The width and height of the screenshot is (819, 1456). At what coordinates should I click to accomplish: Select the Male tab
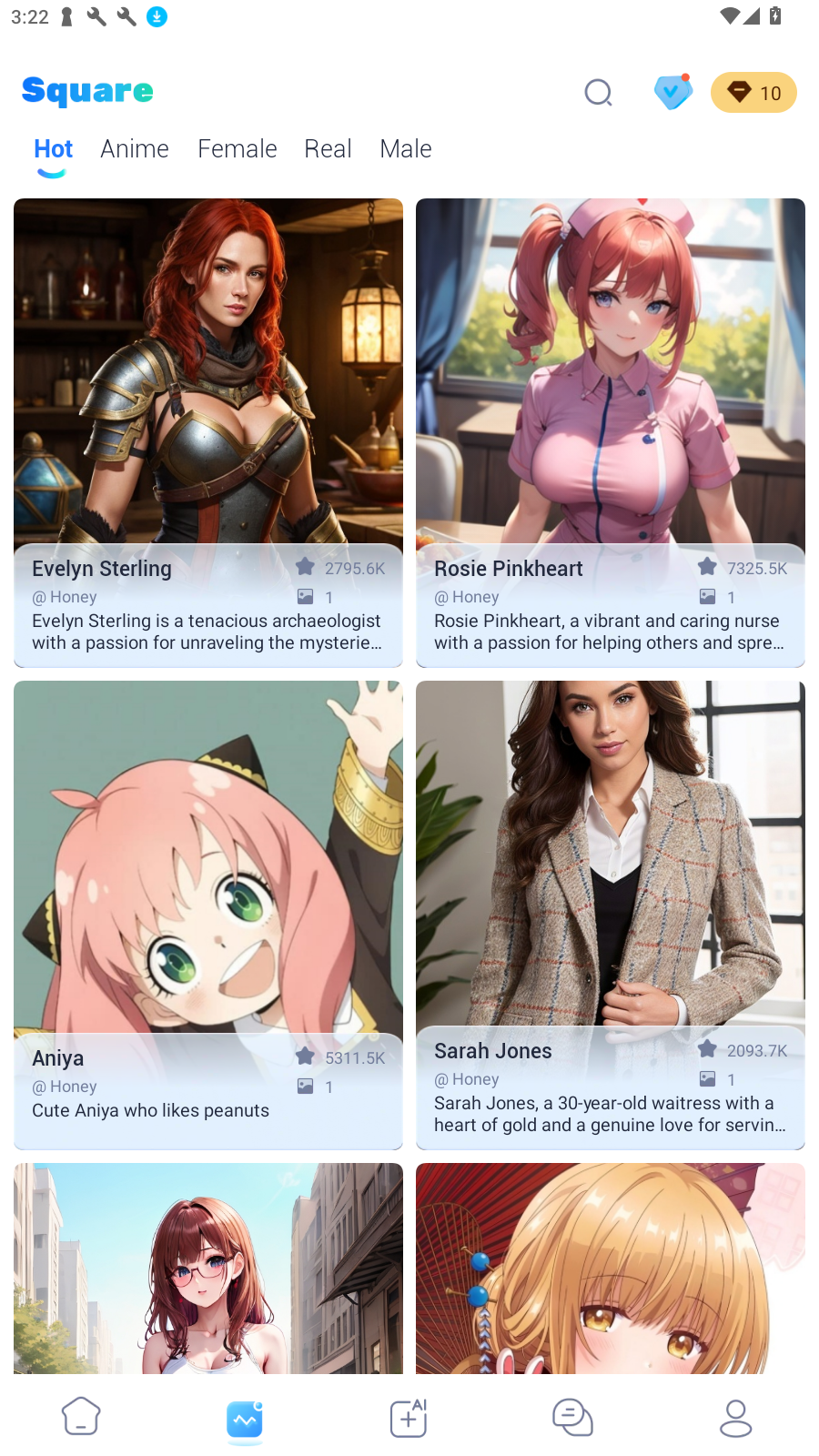coord(405,148)
